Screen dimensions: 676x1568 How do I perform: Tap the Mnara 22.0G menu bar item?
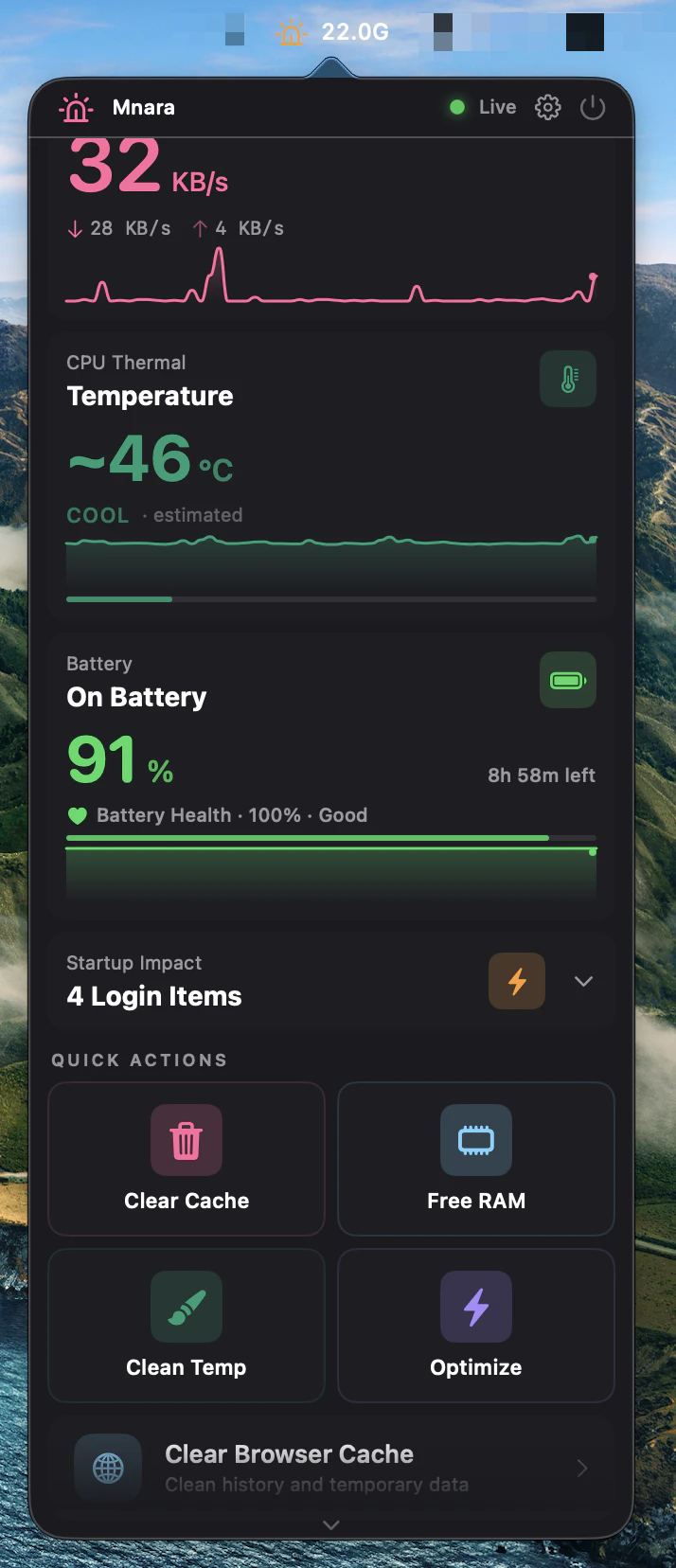(332, 32)
